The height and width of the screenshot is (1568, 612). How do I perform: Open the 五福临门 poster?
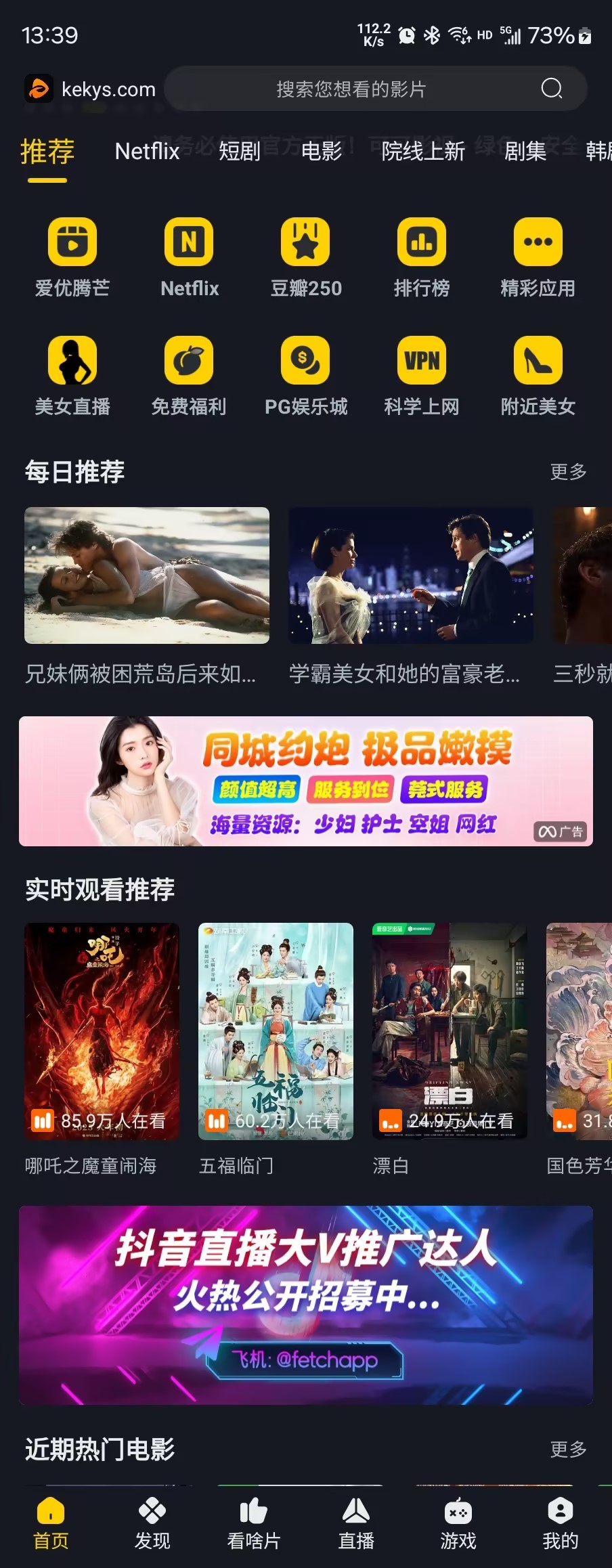pyautogui.click(x=276, y=1031)
